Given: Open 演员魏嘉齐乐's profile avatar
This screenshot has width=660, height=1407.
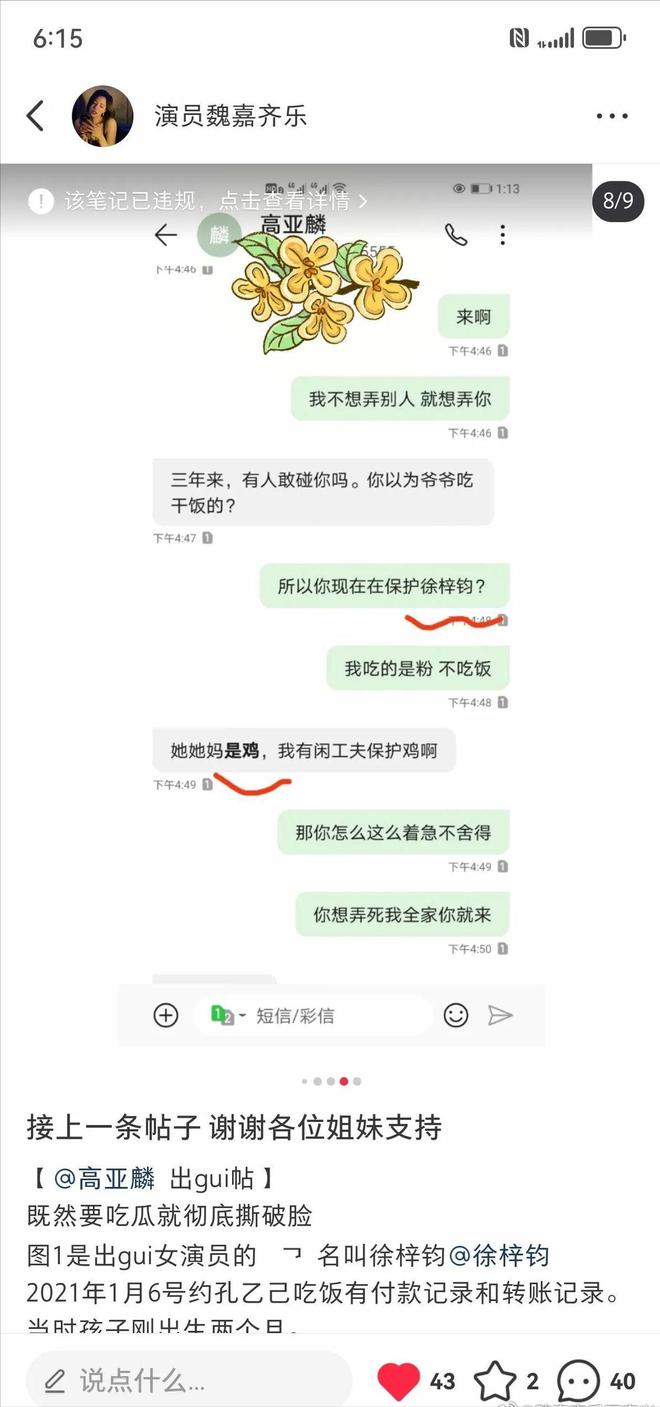Looking at the screenshot, I should 102,116.
